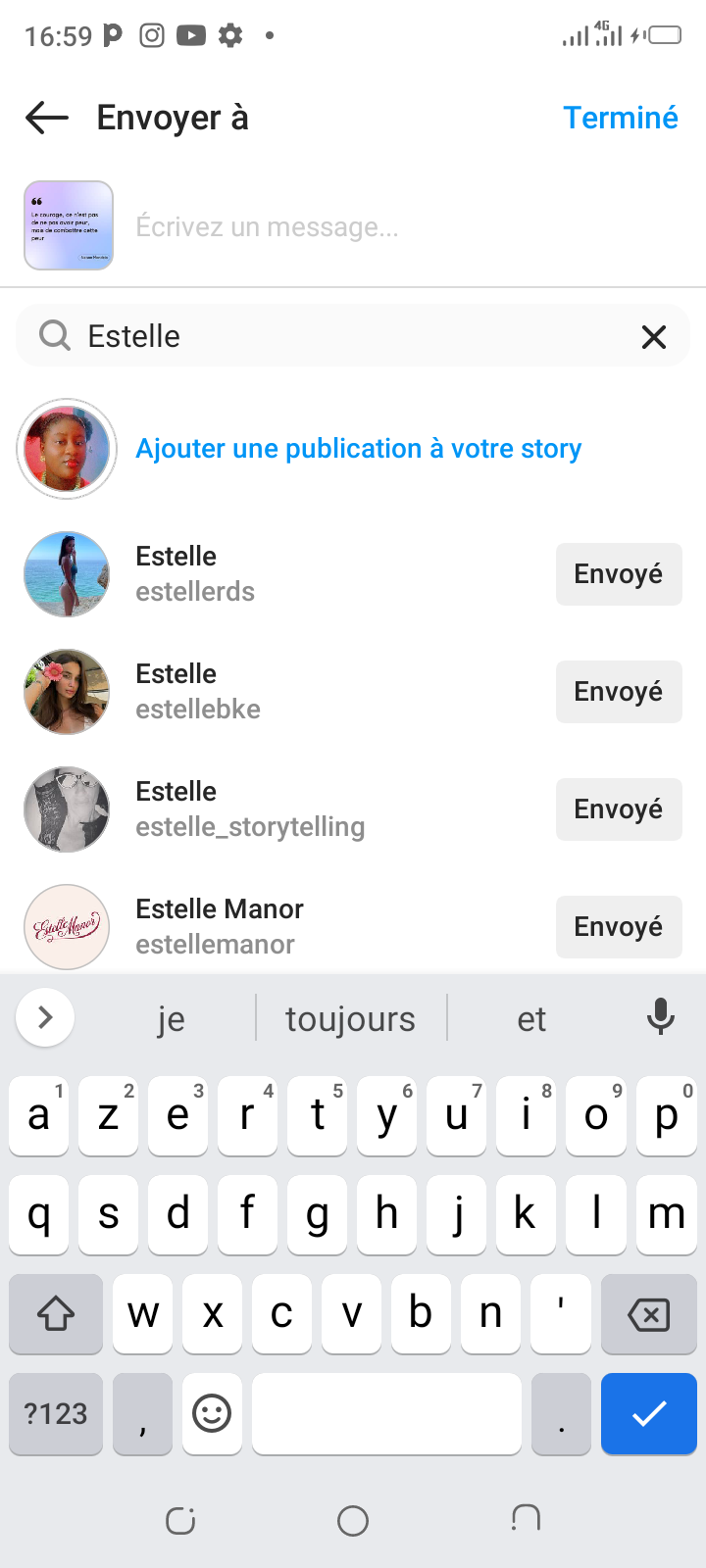Open the emoji keyboard
Image resolution: width=706 pixels, height=1568 pixels.
click(212, 1413)
